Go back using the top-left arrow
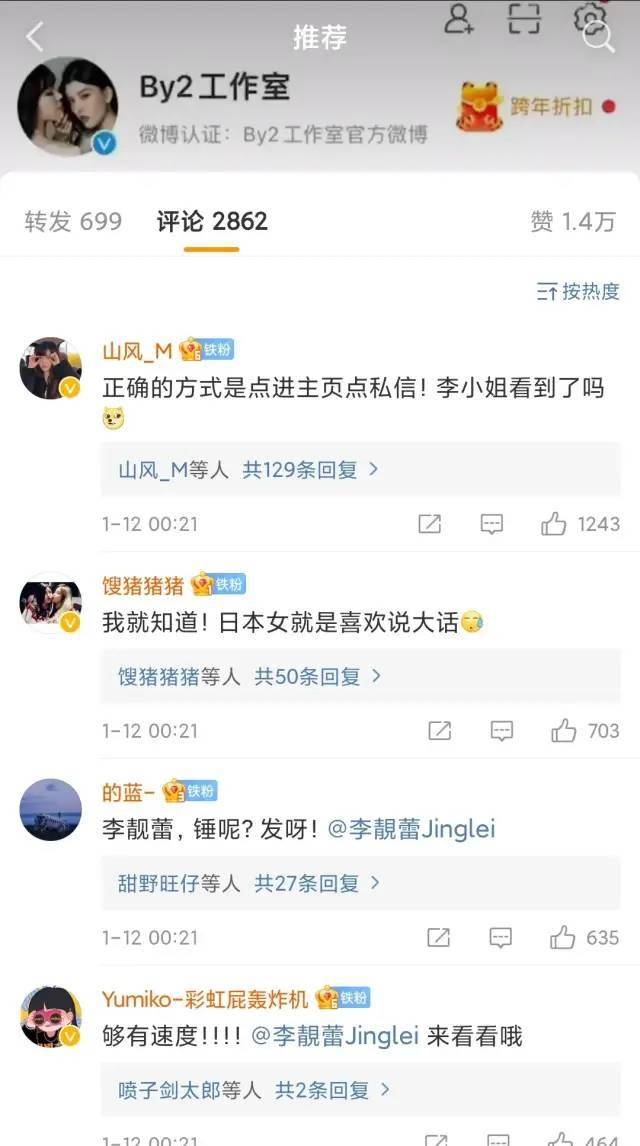The image size is (640, 1146). 34,37
